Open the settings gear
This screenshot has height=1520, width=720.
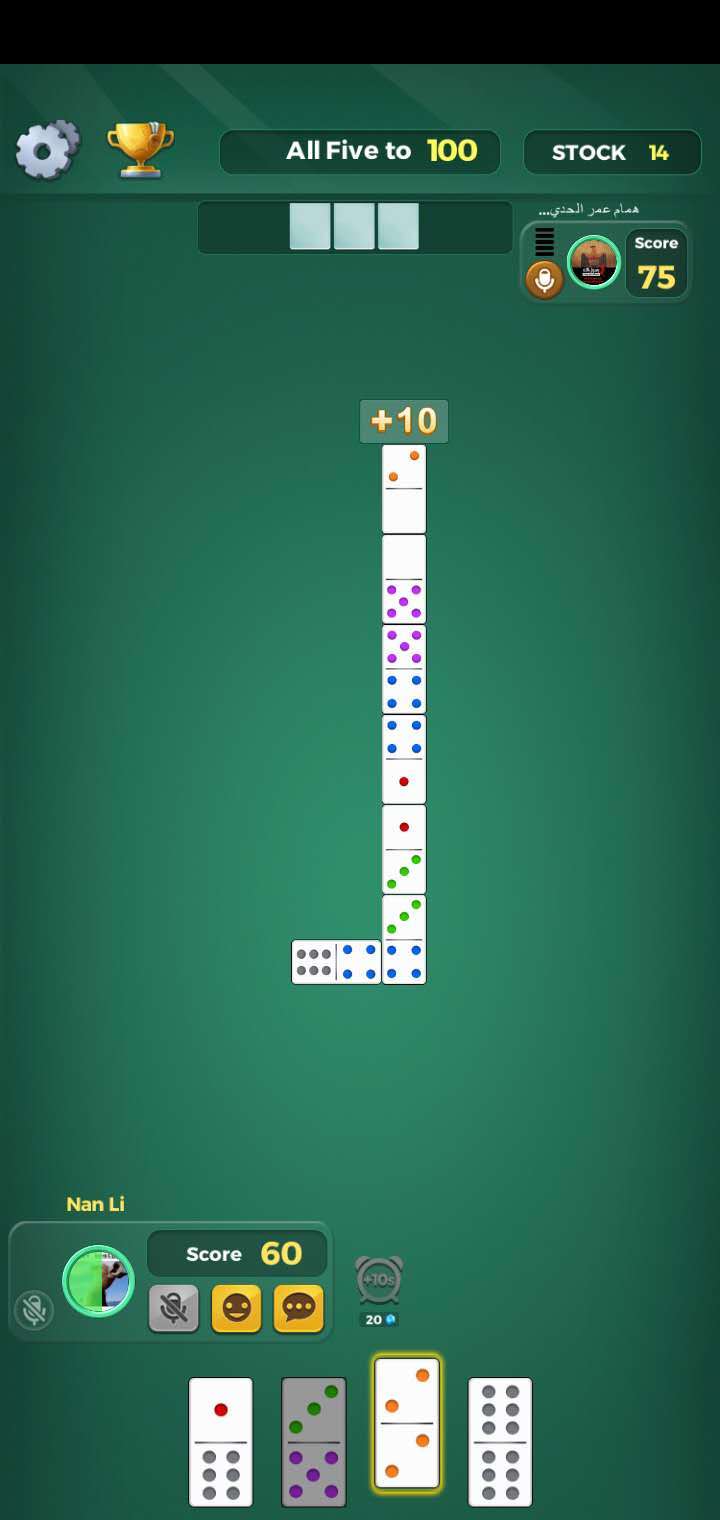(x=47, y=151)
